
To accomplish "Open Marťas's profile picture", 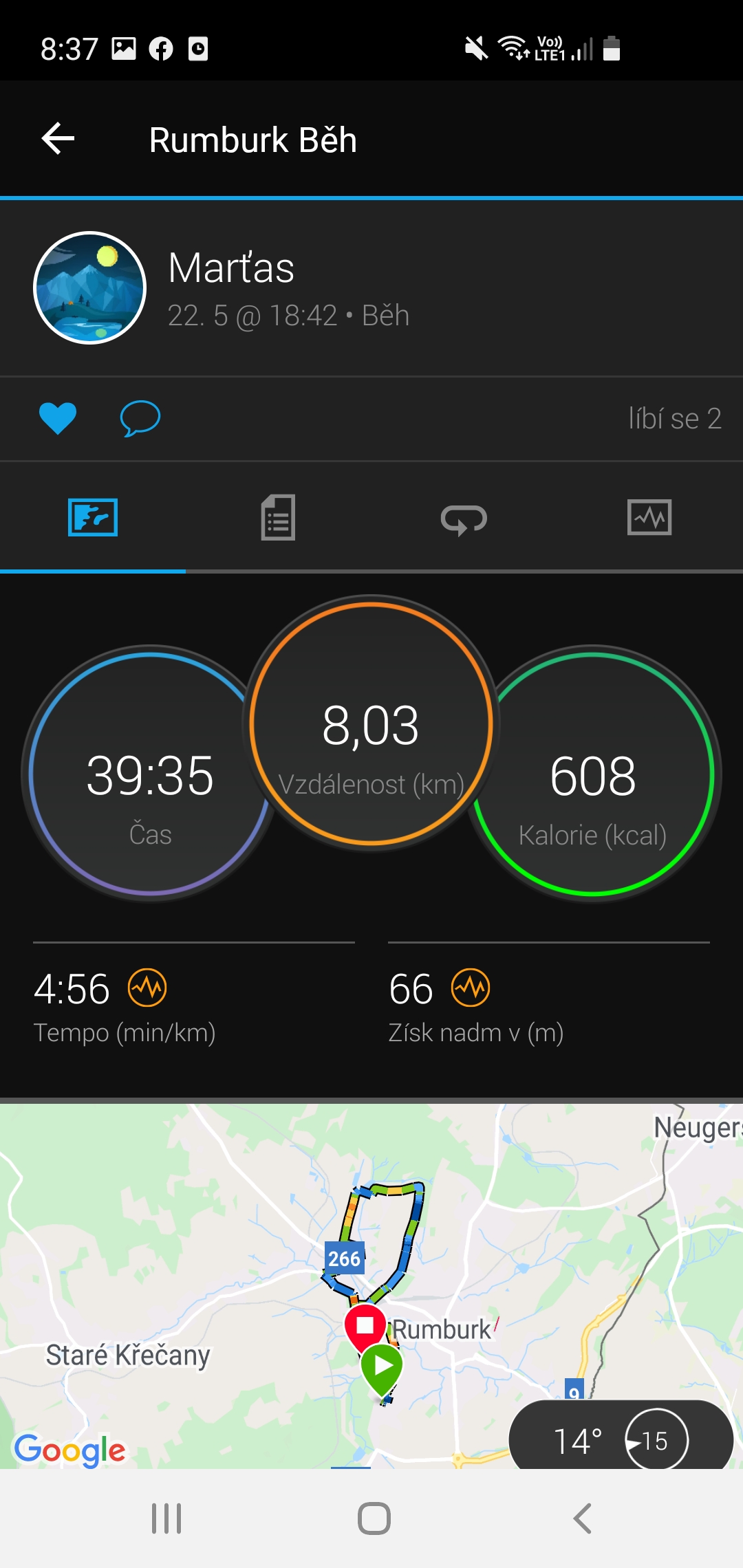I will (90, 287).
